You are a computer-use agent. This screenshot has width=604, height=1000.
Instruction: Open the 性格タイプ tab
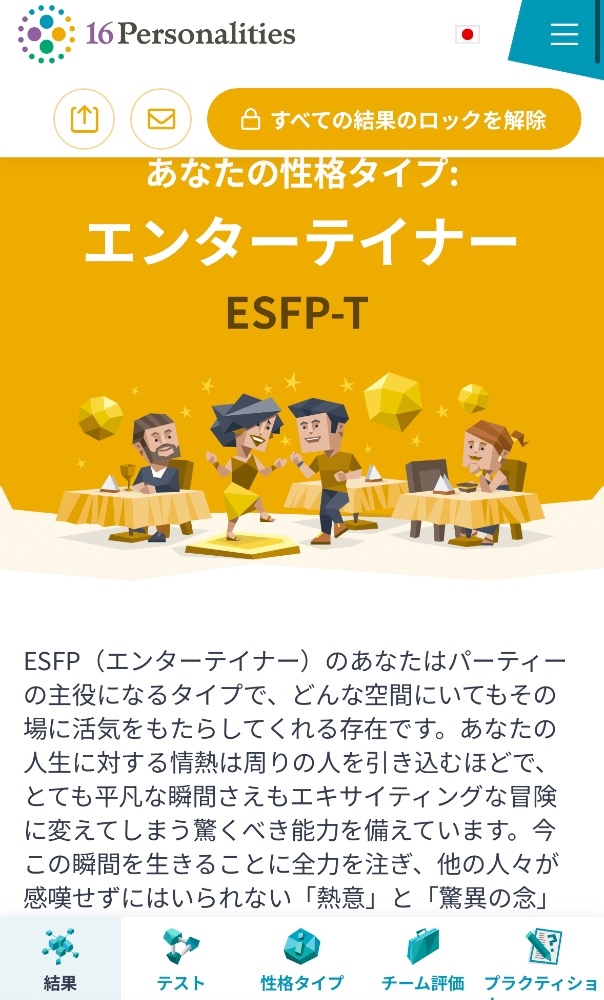point(302,959)
